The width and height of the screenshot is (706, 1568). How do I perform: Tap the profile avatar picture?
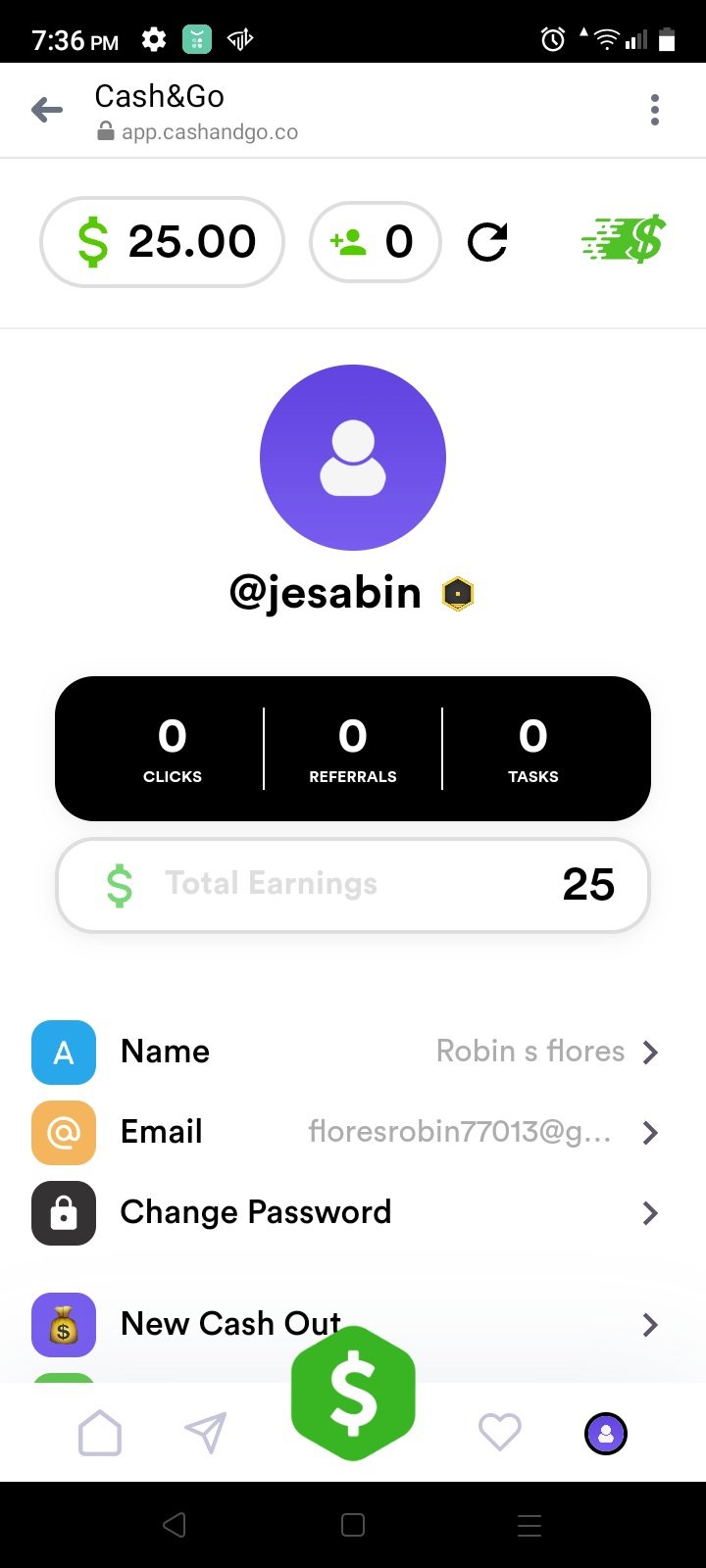point(353,458)
